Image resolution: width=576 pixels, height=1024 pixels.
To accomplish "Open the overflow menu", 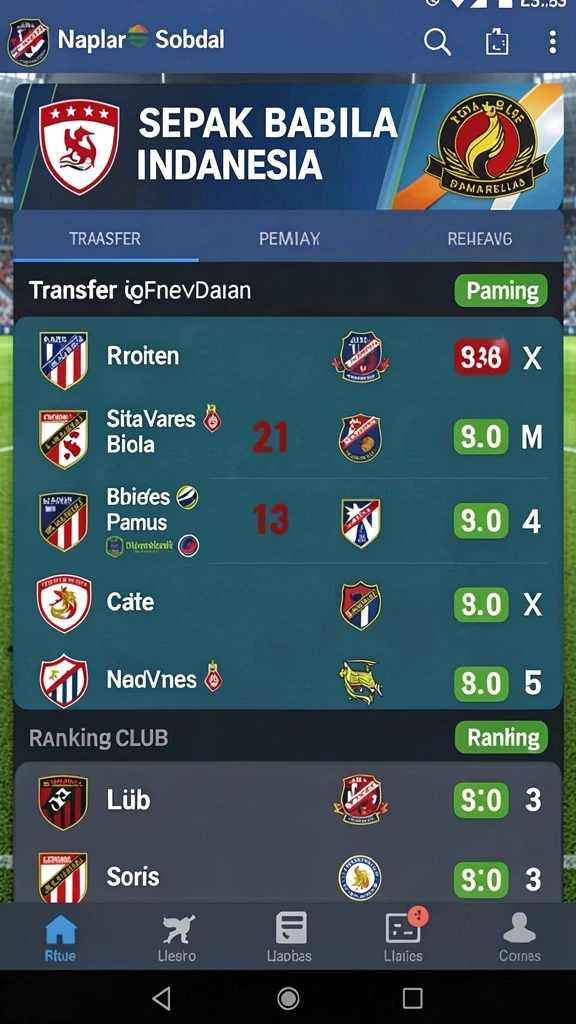I will click(552, 42).
